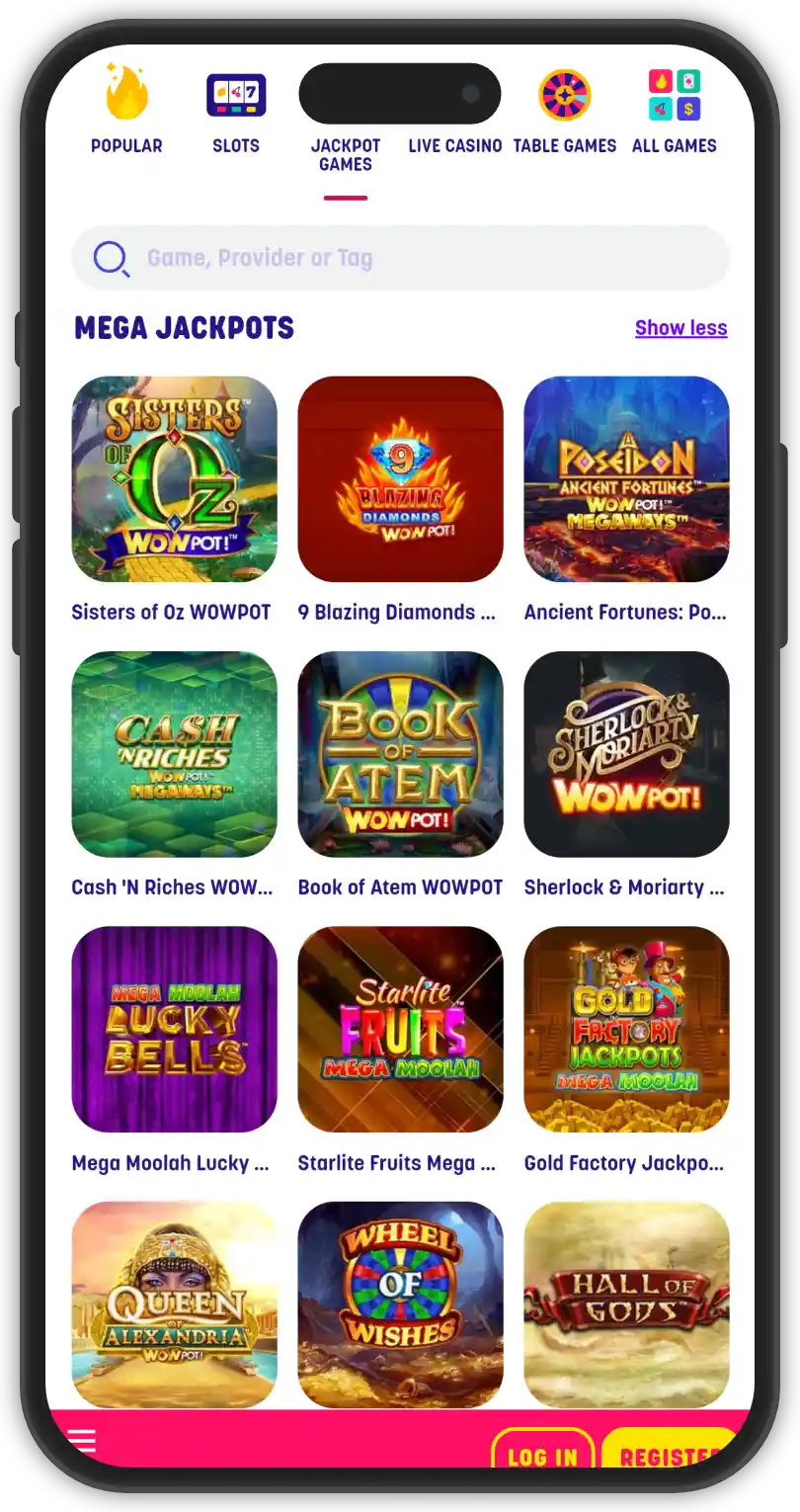
Task: Select the Cash 'N Riches WOWPOT Megaways game
Action: point(174,754)
